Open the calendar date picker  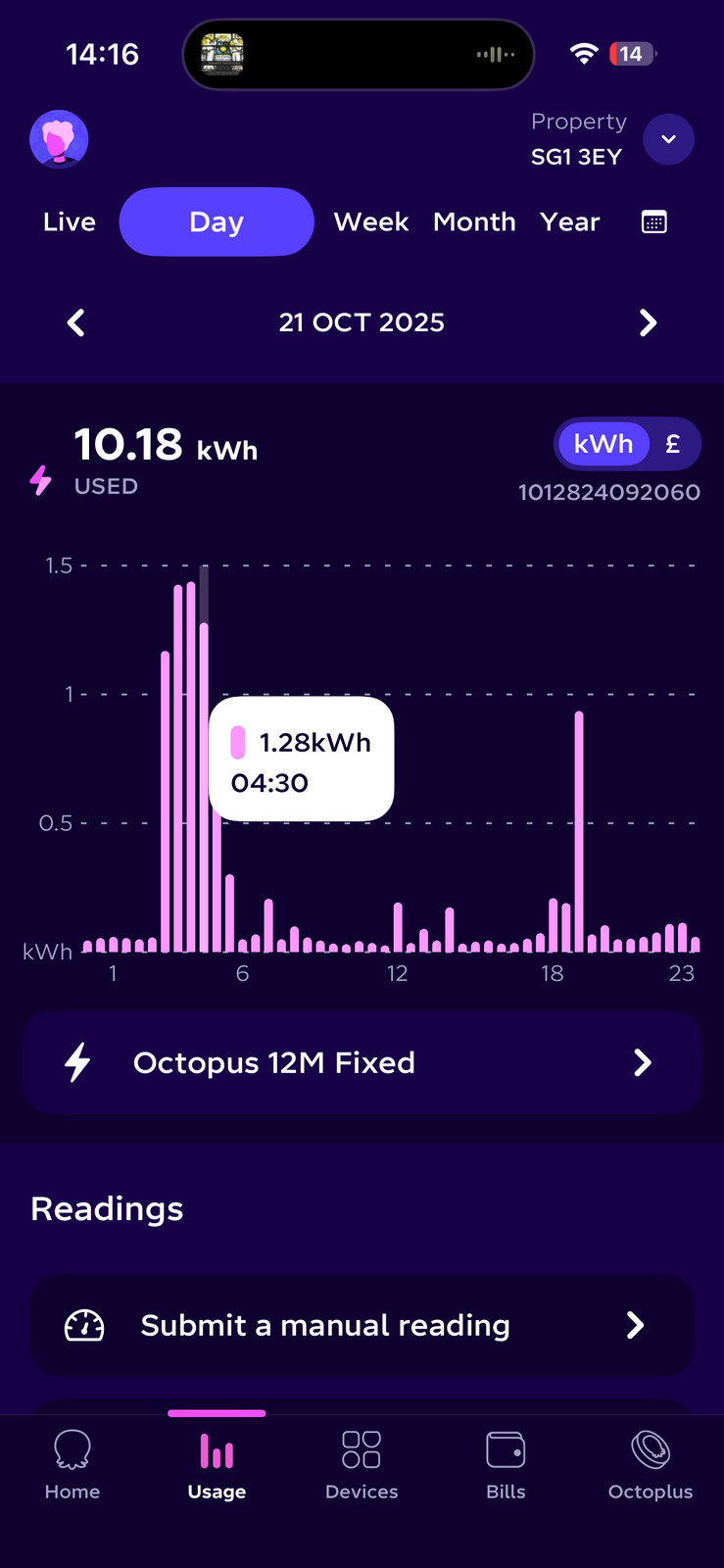pyautogui.click(x=654, y=222)
